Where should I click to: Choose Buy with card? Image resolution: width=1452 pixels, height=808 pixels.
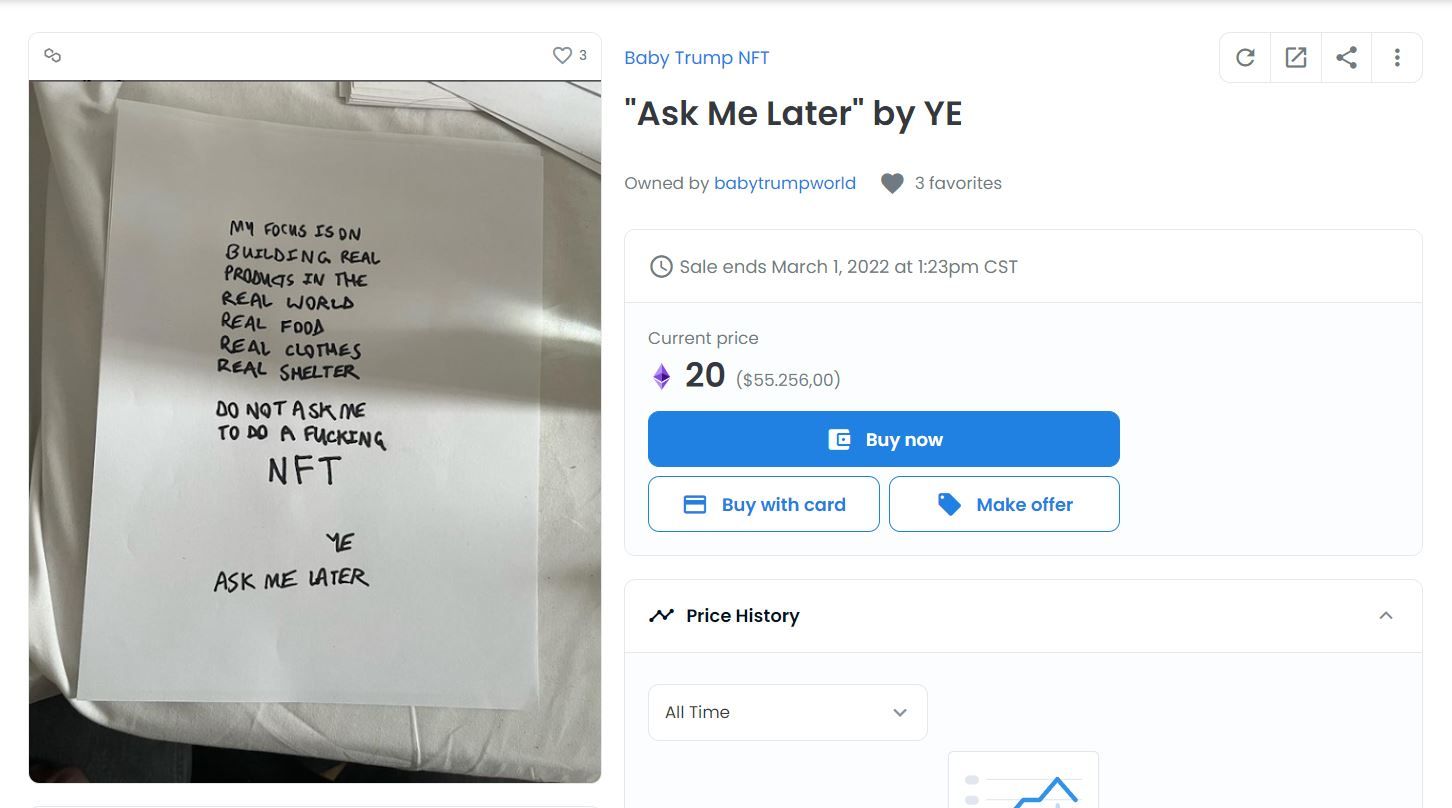(763, 504)
